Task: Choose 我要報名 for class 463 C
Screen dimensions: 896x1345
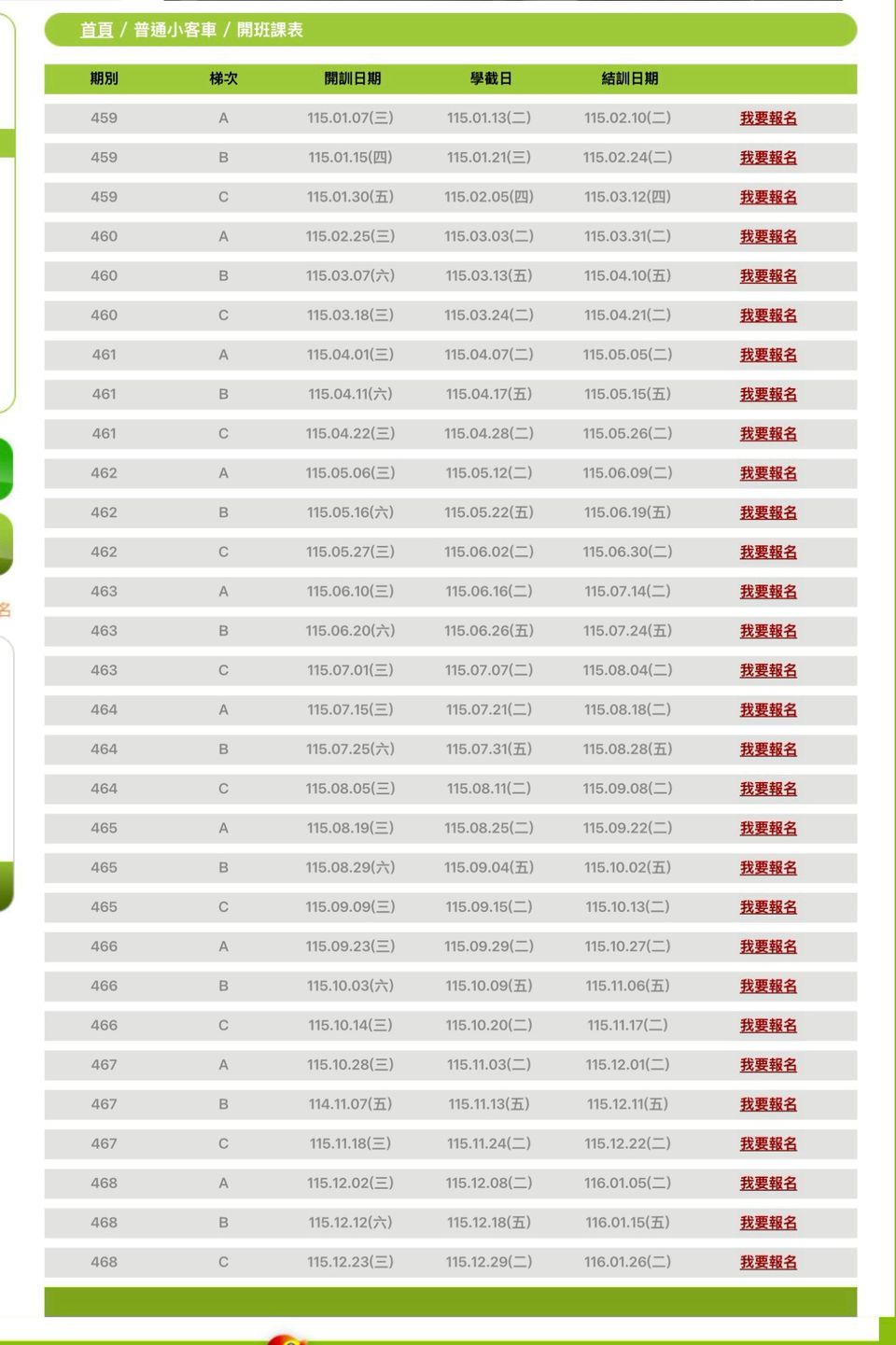Action: tap(768, 670)
